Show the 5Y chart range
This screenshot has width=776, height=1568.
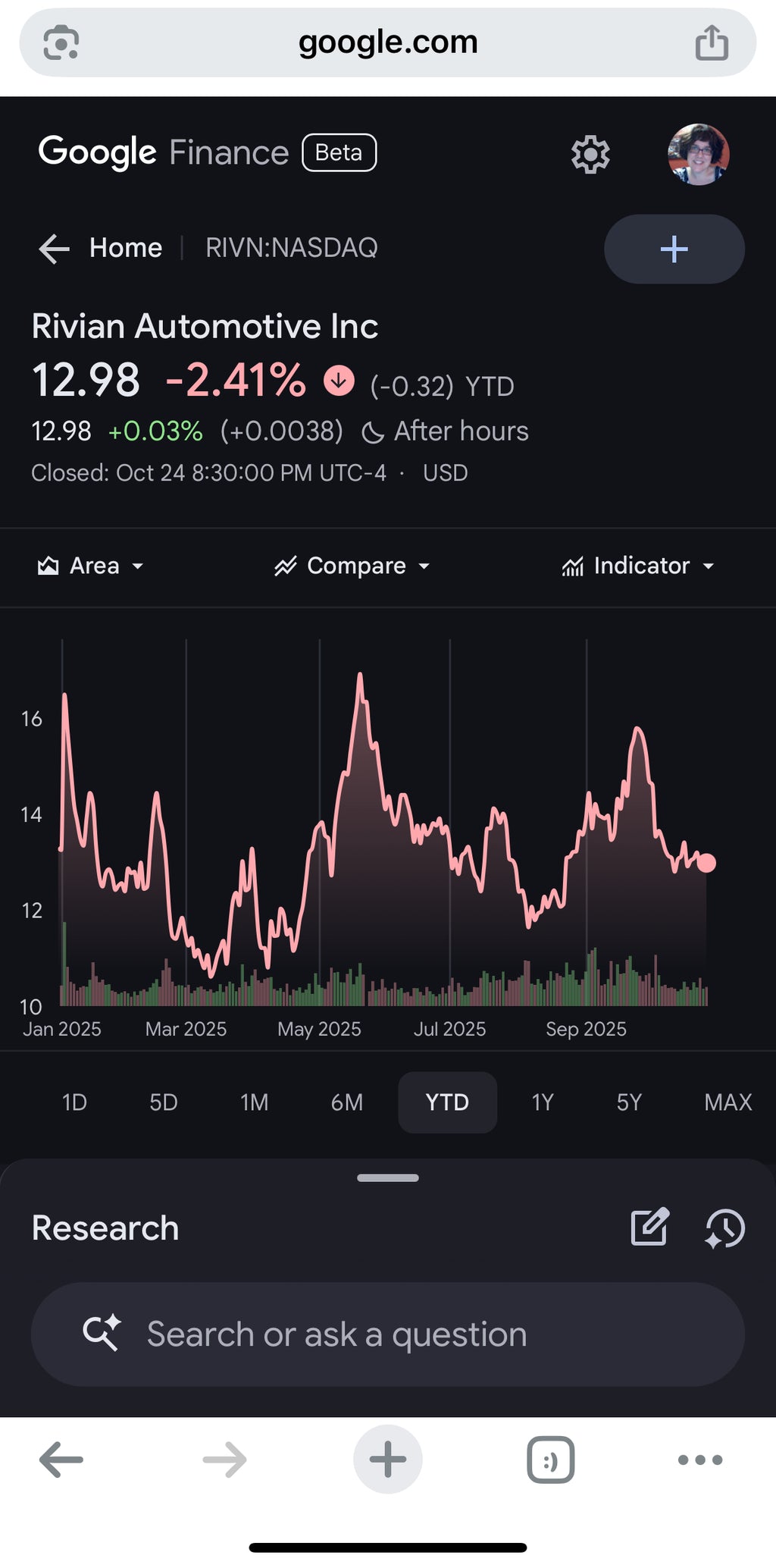point(629,1102)
